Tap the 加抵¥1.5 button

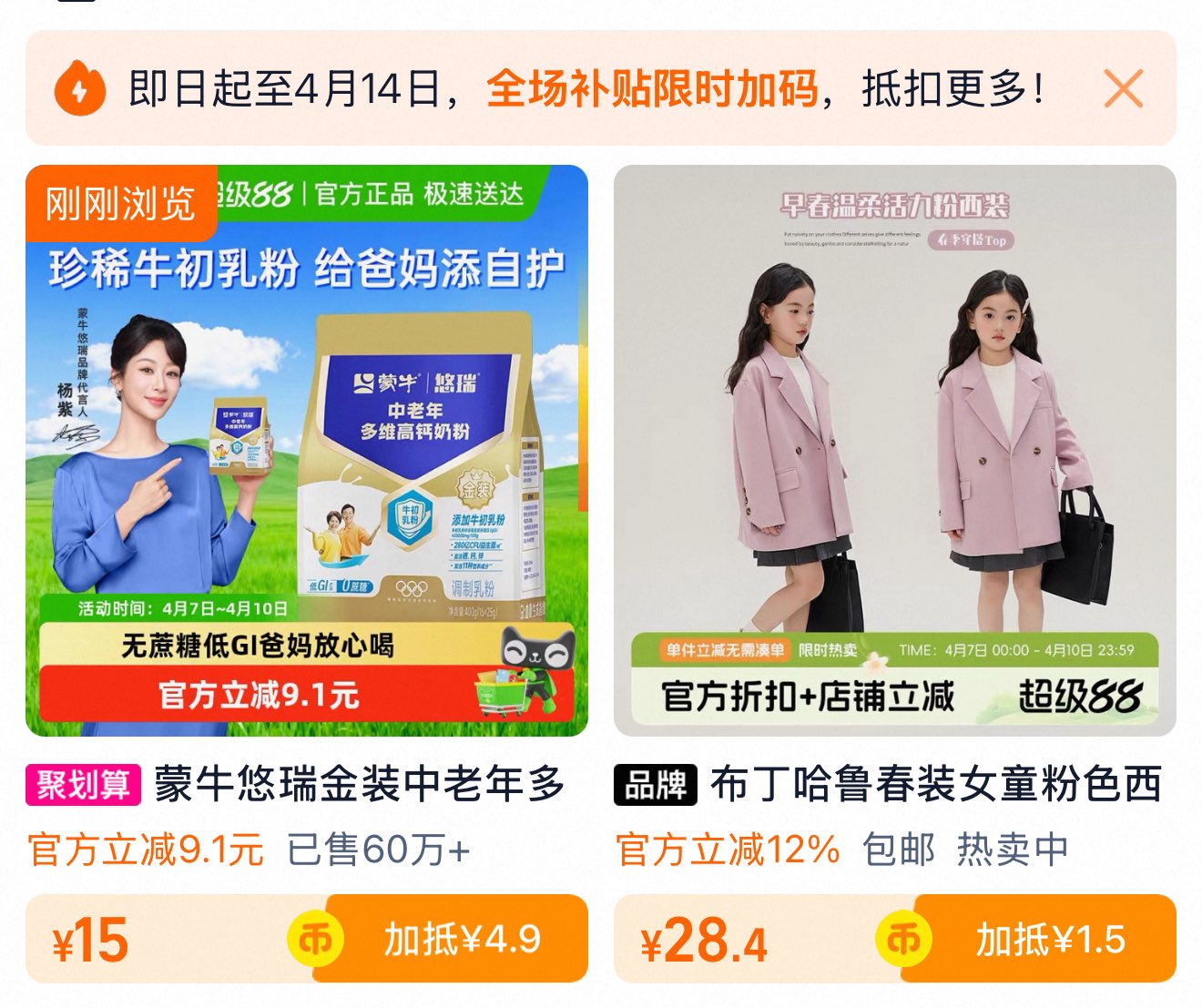tap(1026, 939)
